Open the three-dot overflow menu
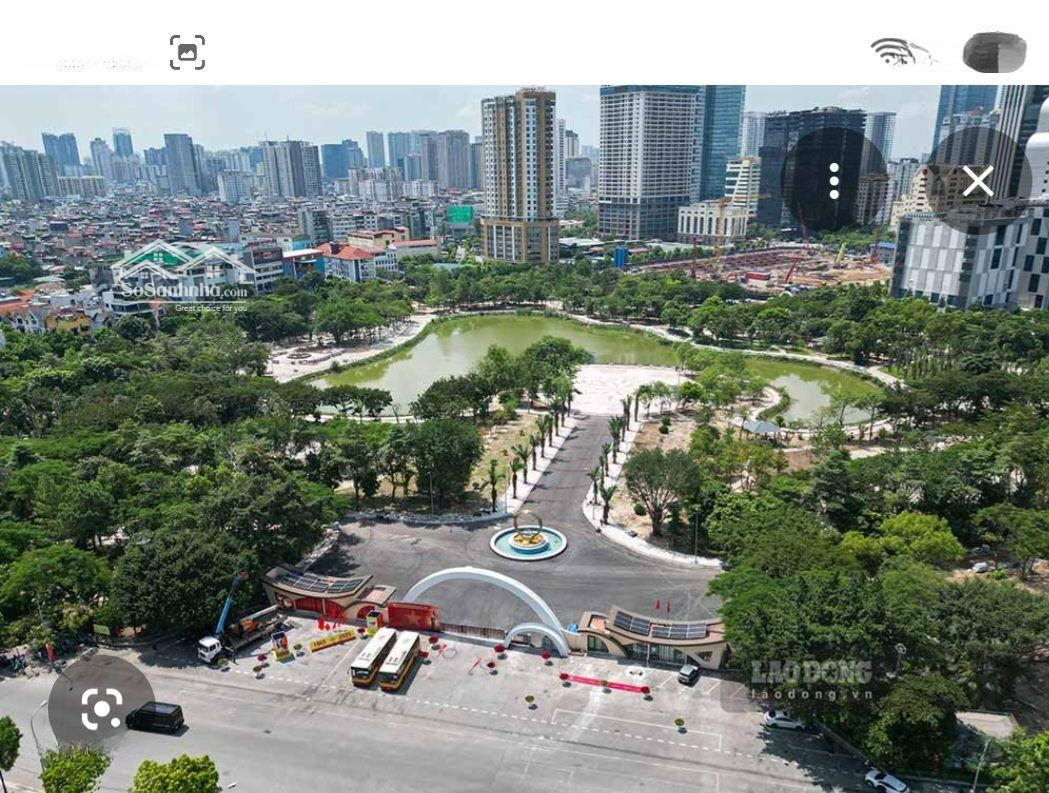 pos(834,181)
